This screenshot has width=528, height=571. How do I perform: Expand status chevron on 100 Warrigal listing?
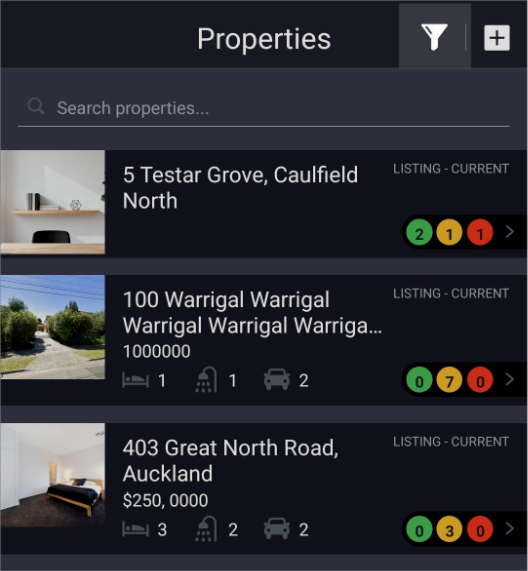510,379
